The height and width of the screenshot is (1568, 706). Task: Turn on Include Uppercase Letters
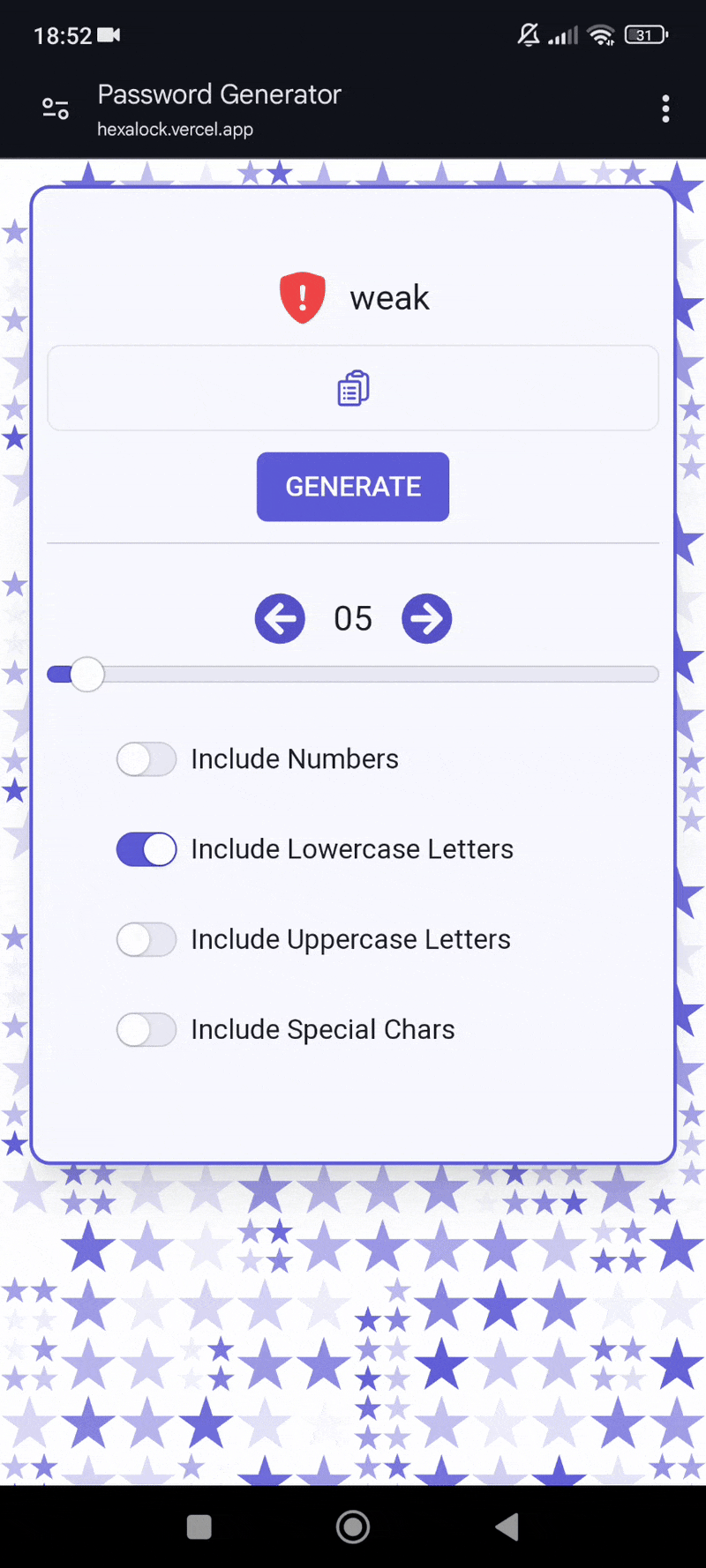146,939
